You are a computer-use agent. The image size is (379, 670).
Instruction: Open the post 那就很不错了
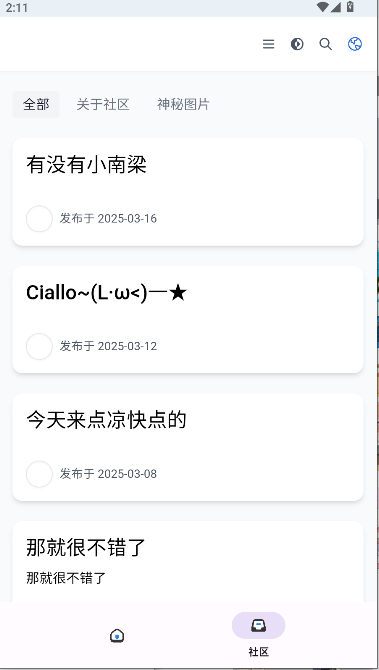point(188,561)
